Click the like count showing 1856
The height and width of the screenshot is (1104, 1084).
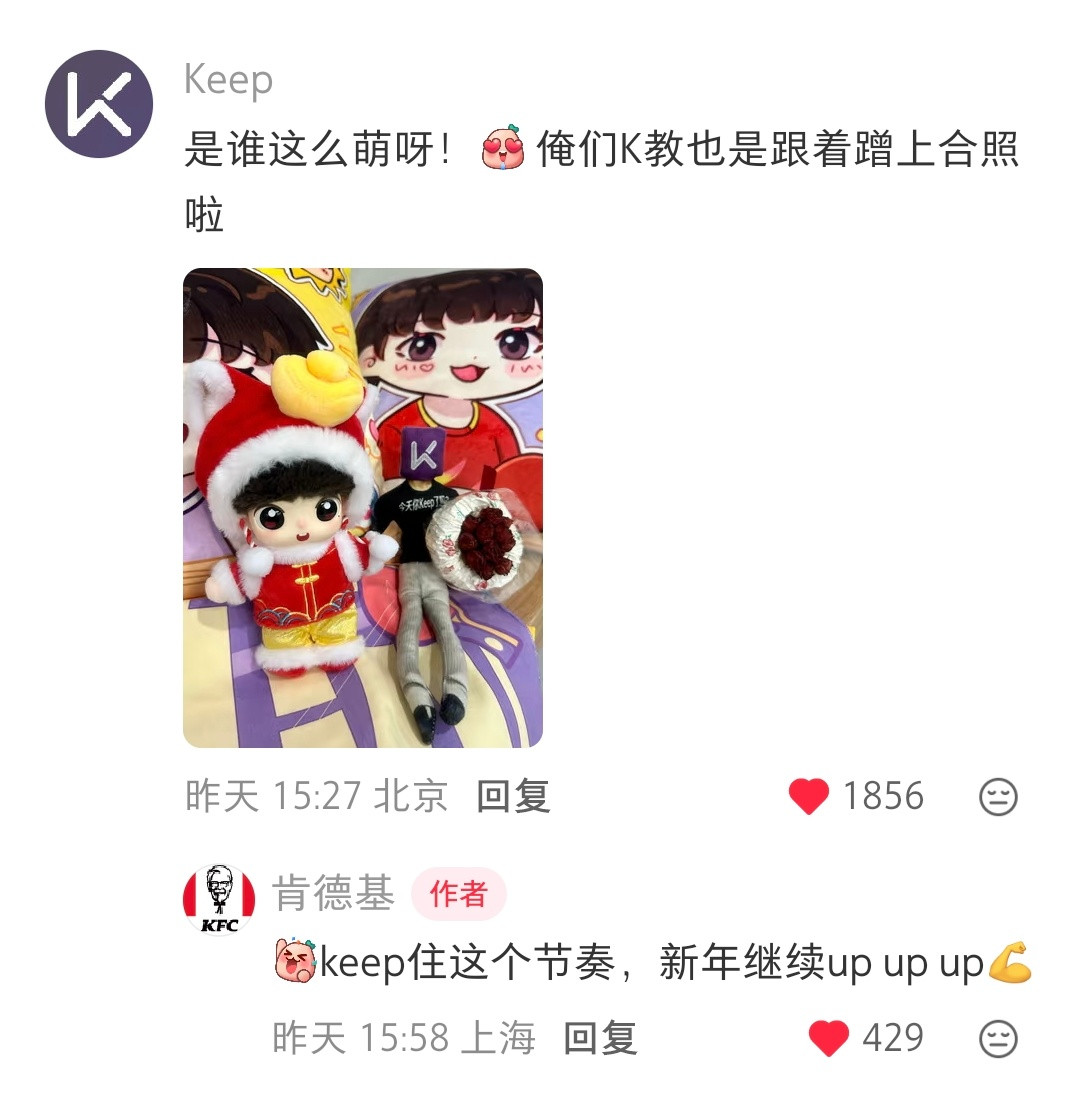886,796
